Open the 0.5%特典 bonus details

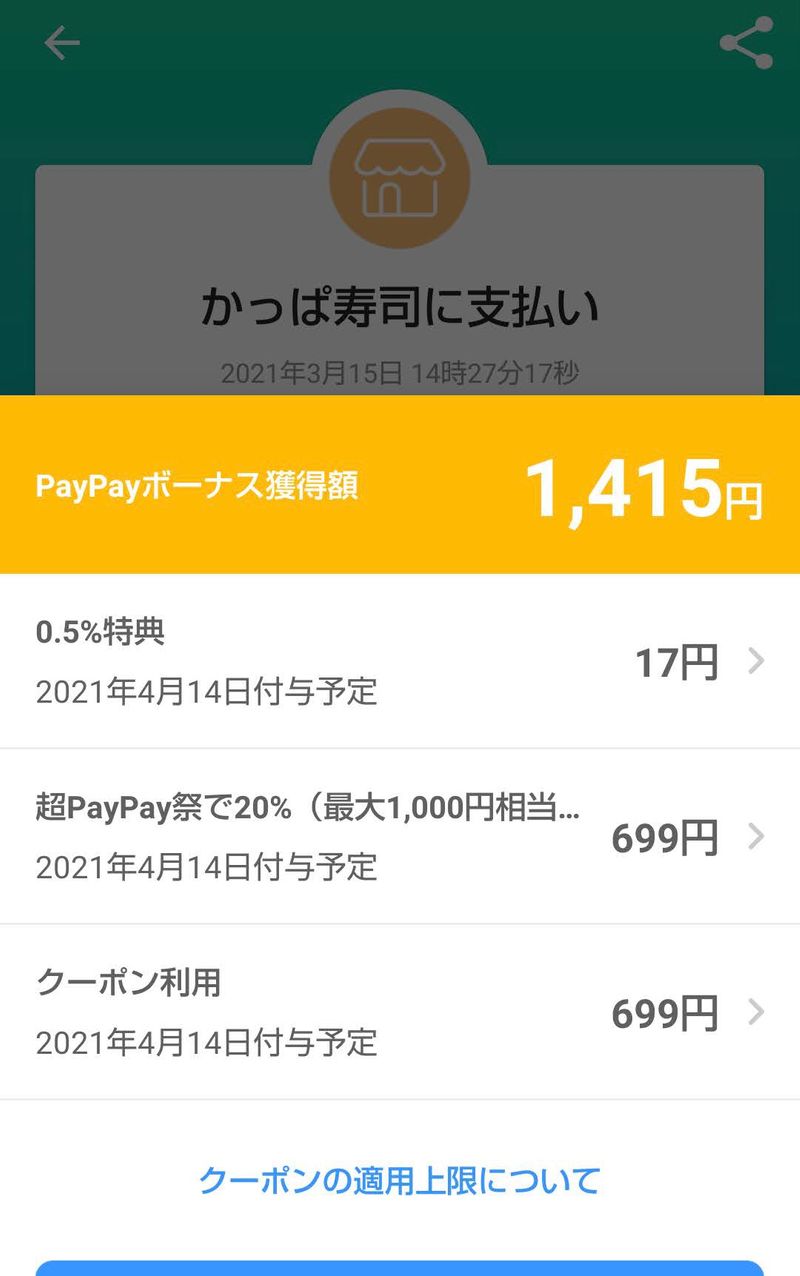pos(400,661)
